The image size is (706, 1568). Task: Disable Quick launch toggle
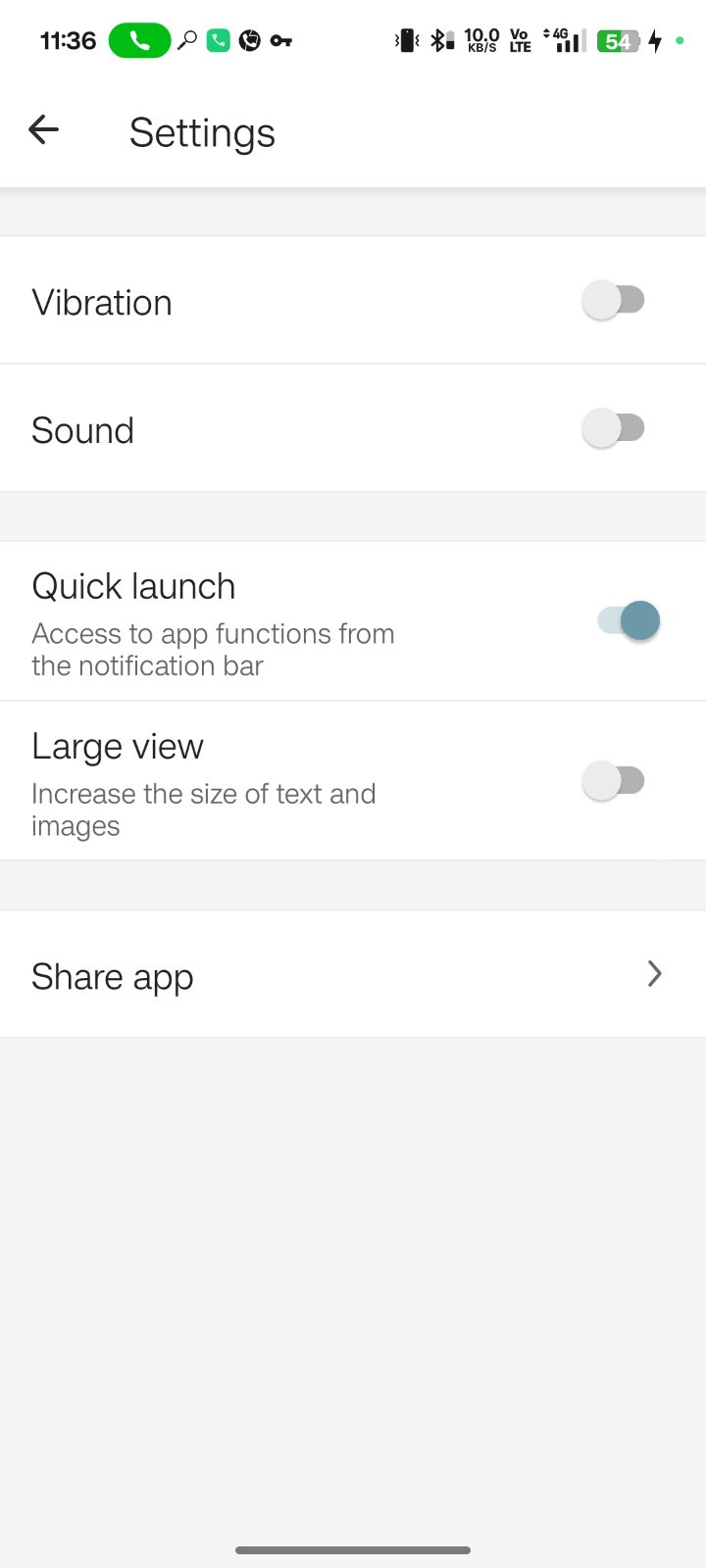(629, 620)
